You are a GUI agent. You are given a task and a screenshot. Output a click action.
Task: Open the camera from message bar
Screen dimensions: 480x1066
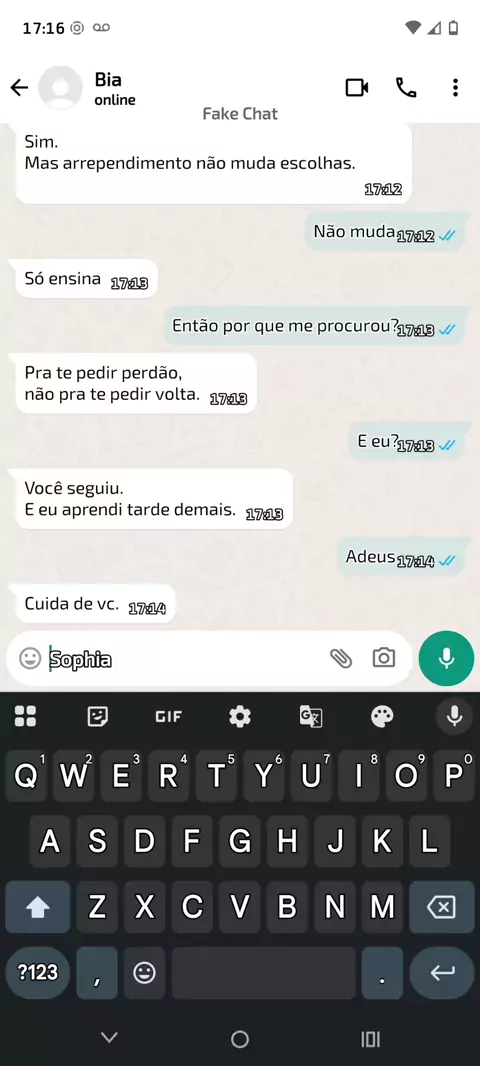pos(384,658)
